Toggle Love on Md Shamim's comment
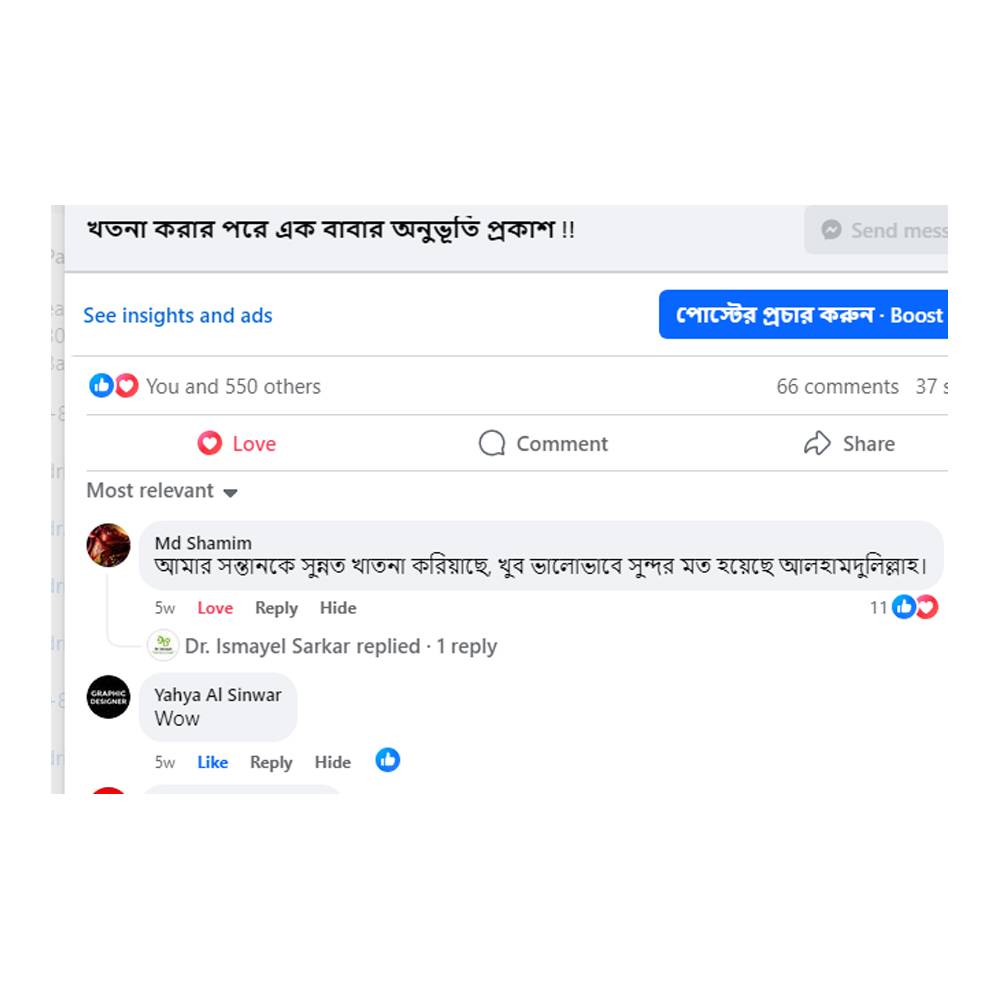The width and height of the screenshot is (1000, 1000). tap(215, 608)
